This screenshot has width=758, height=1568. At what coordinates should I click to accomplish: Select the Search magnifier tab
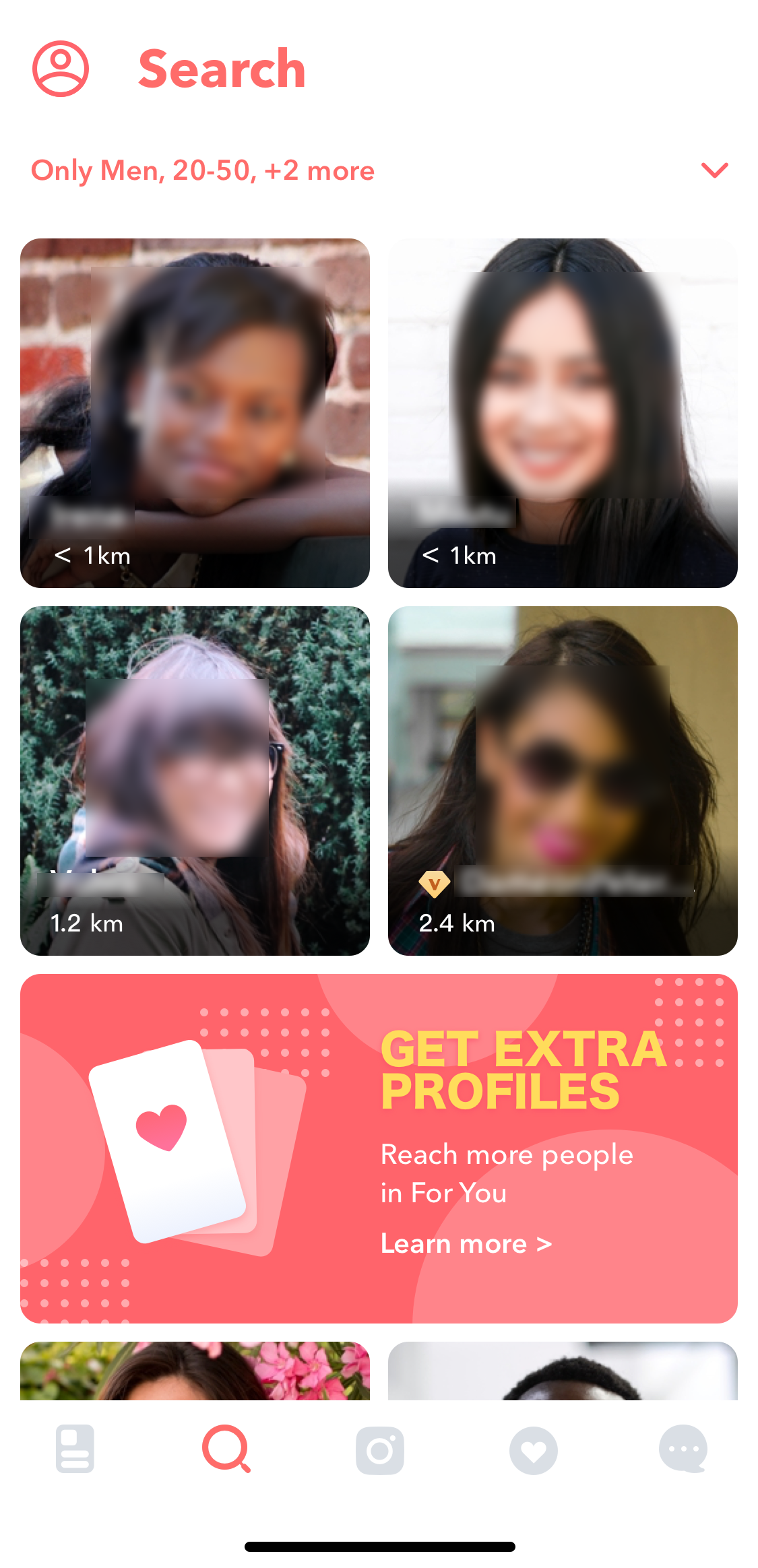pyautogui.click(x=226, y=1449)
